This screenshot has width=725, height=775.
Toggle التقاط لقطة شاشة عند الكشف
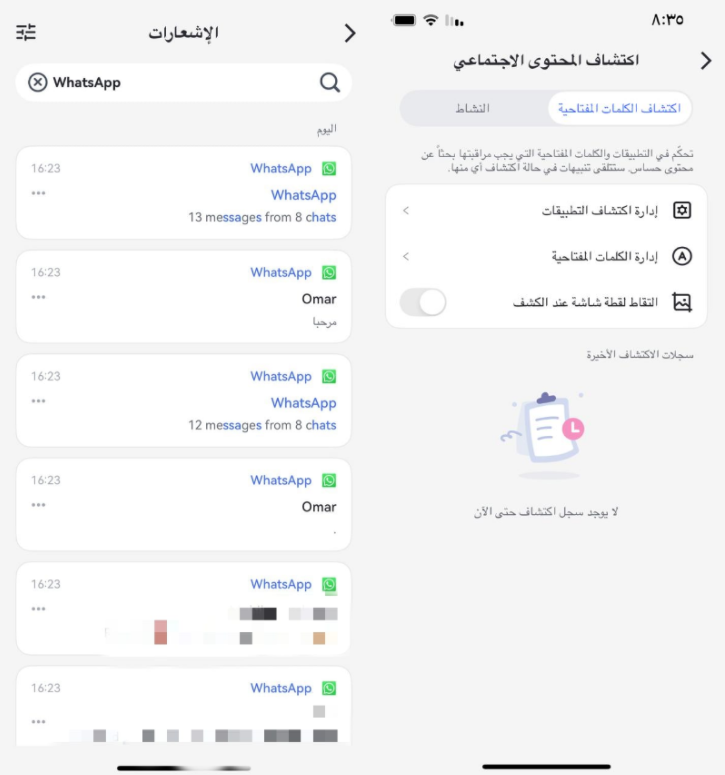423,302
